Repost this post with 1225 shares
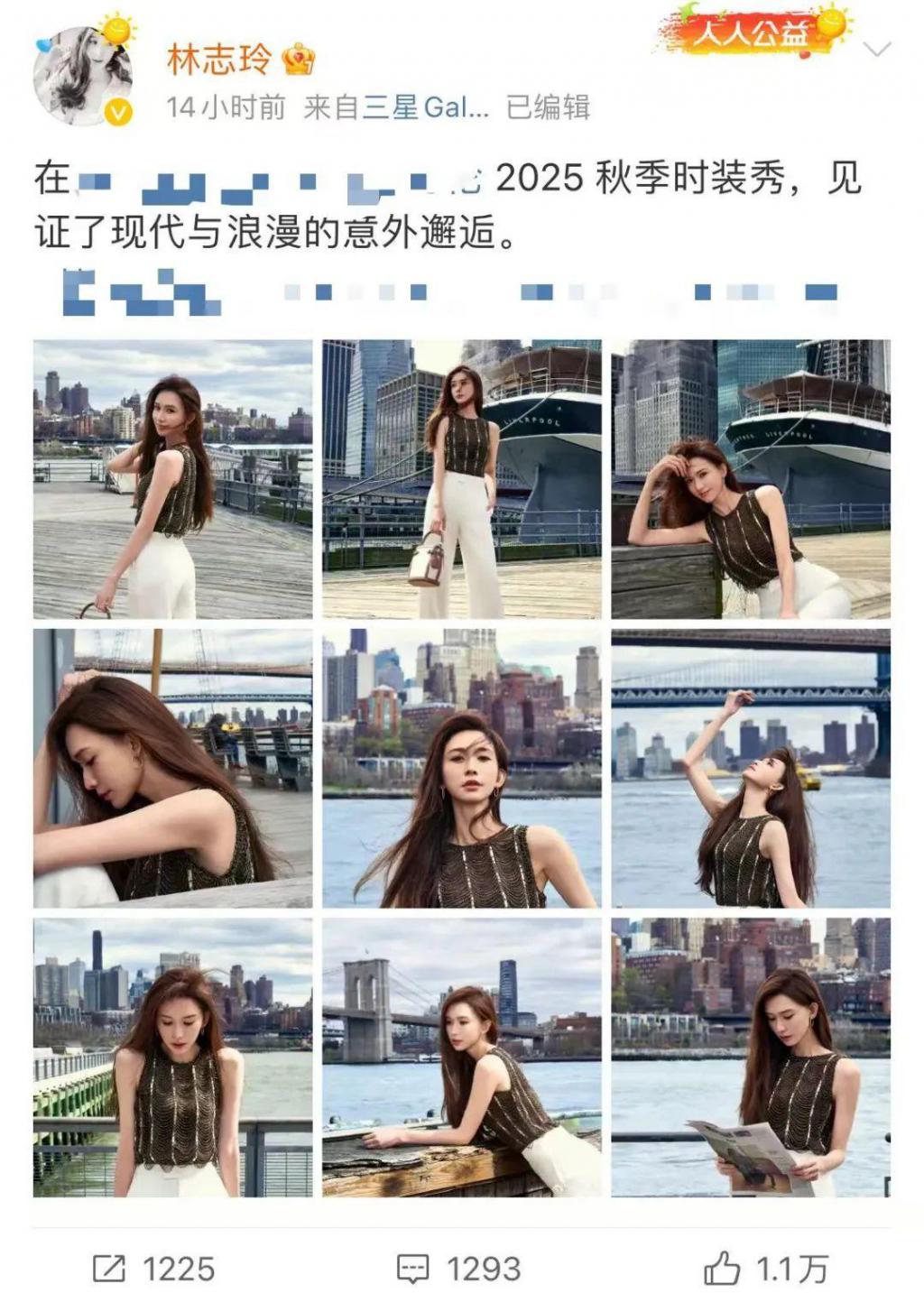The image size is (924, 1293). tap(154, 1269)
